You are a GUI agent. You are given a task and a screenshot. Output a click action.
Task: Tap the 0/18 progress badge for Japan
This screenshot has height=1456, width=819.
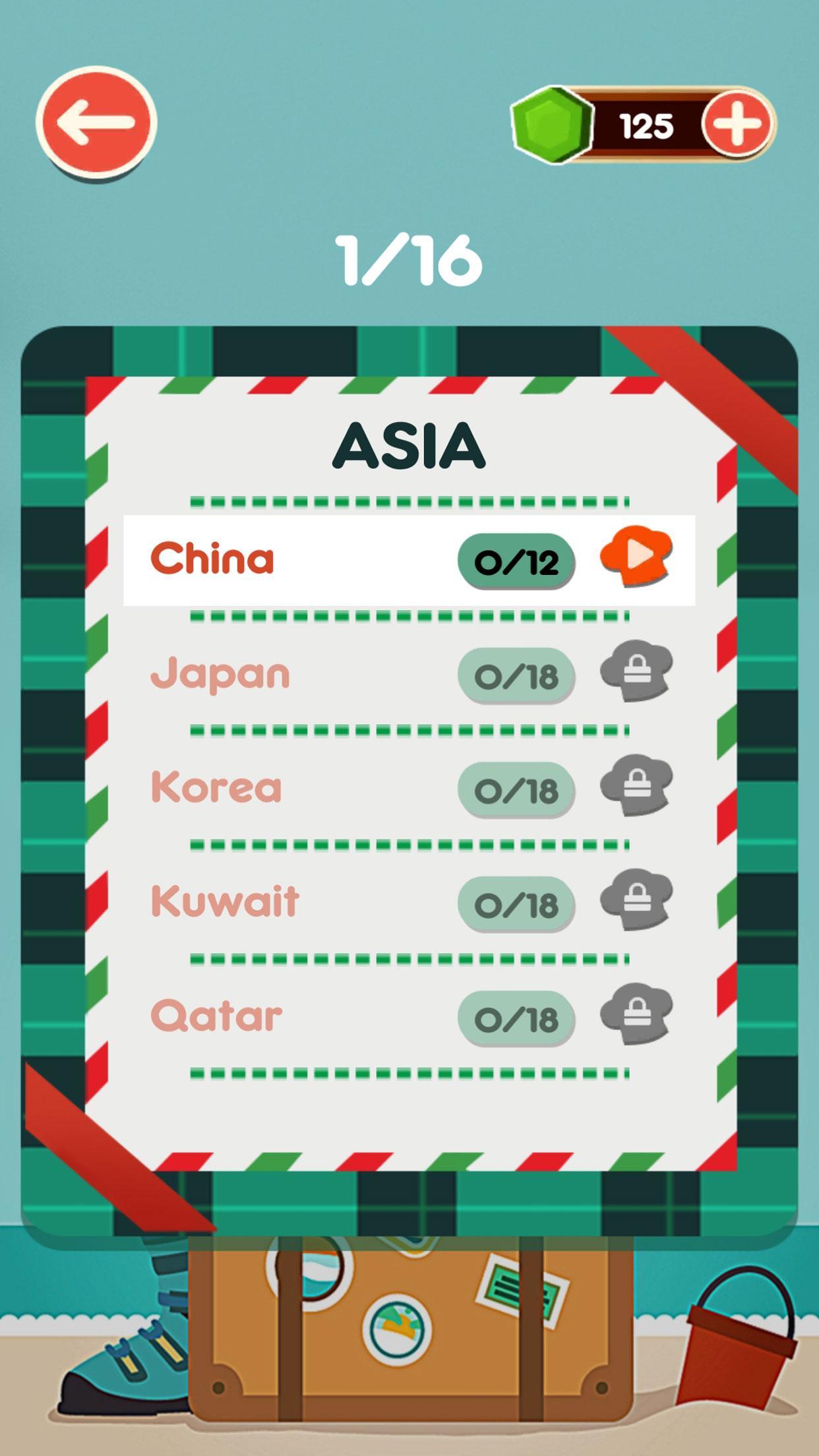click(516, 673)
